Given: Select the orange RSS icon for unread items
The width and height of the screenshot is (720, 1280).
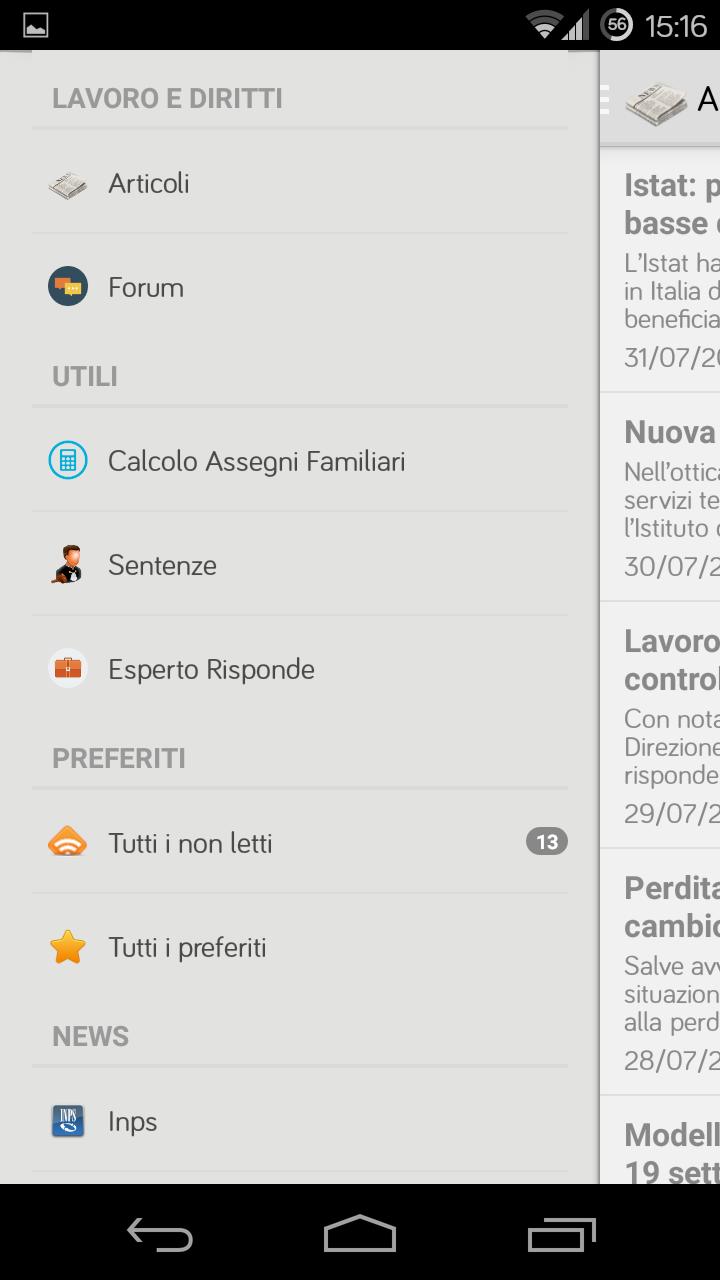Looking at the screenshot, I should pos(67,842).
